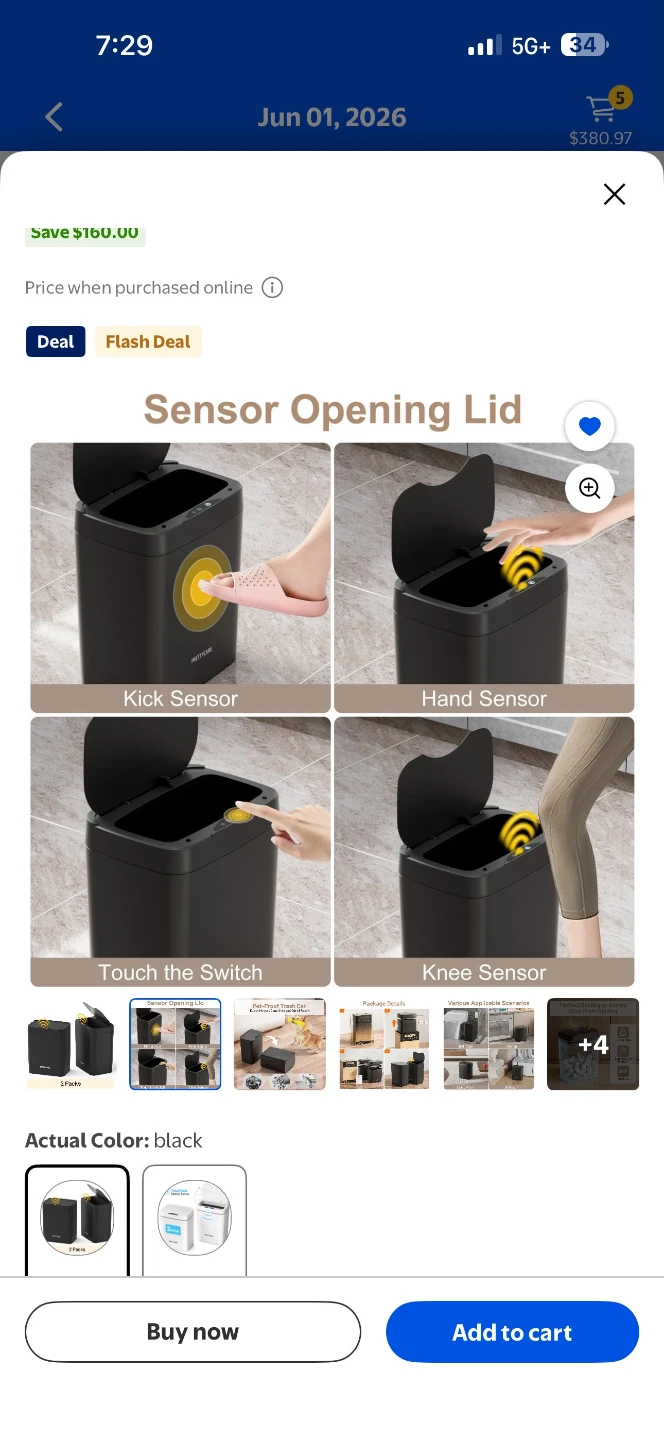
Task: Choose the white color option
Action: click(194, 1220)
